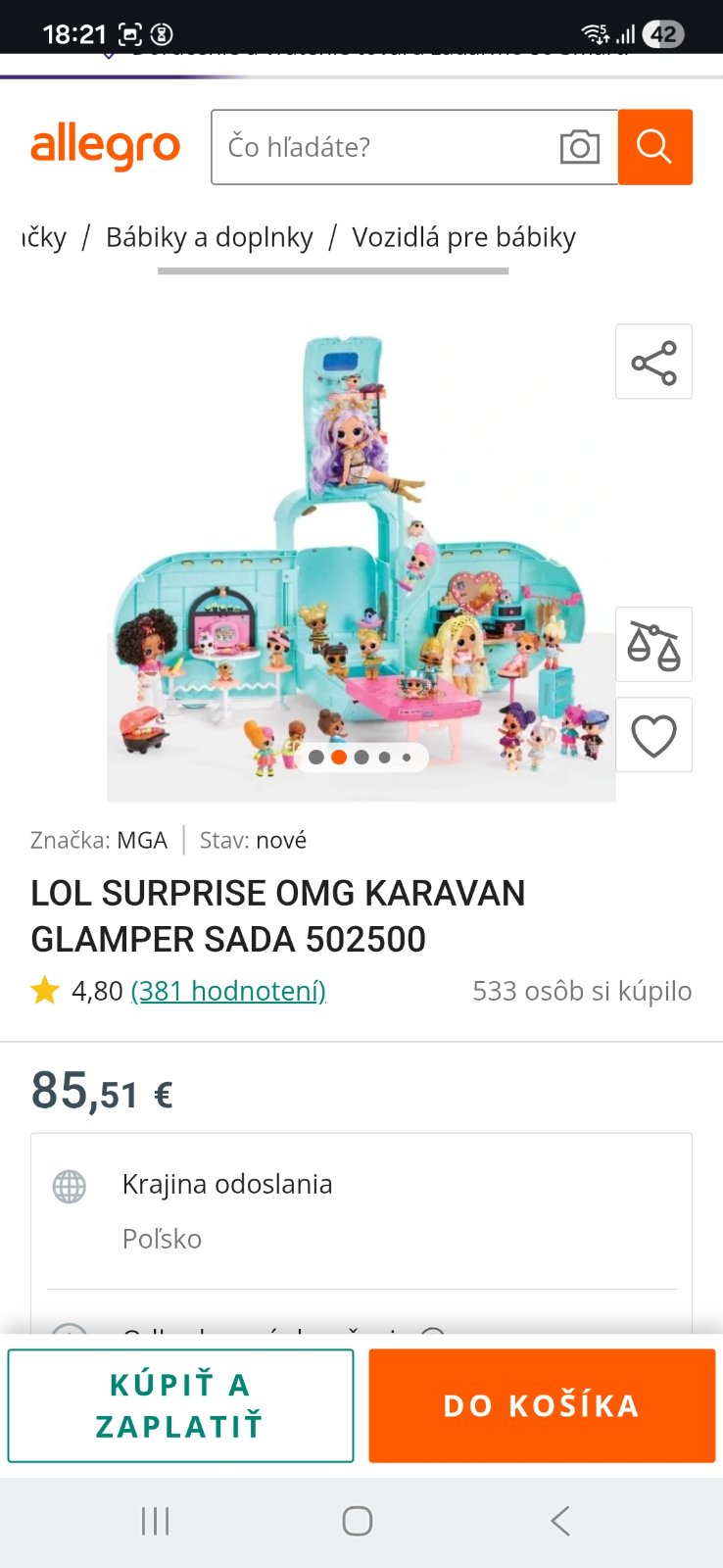Open recent apps from navigation bar

pyautogui.click(x=156, y=1521)
